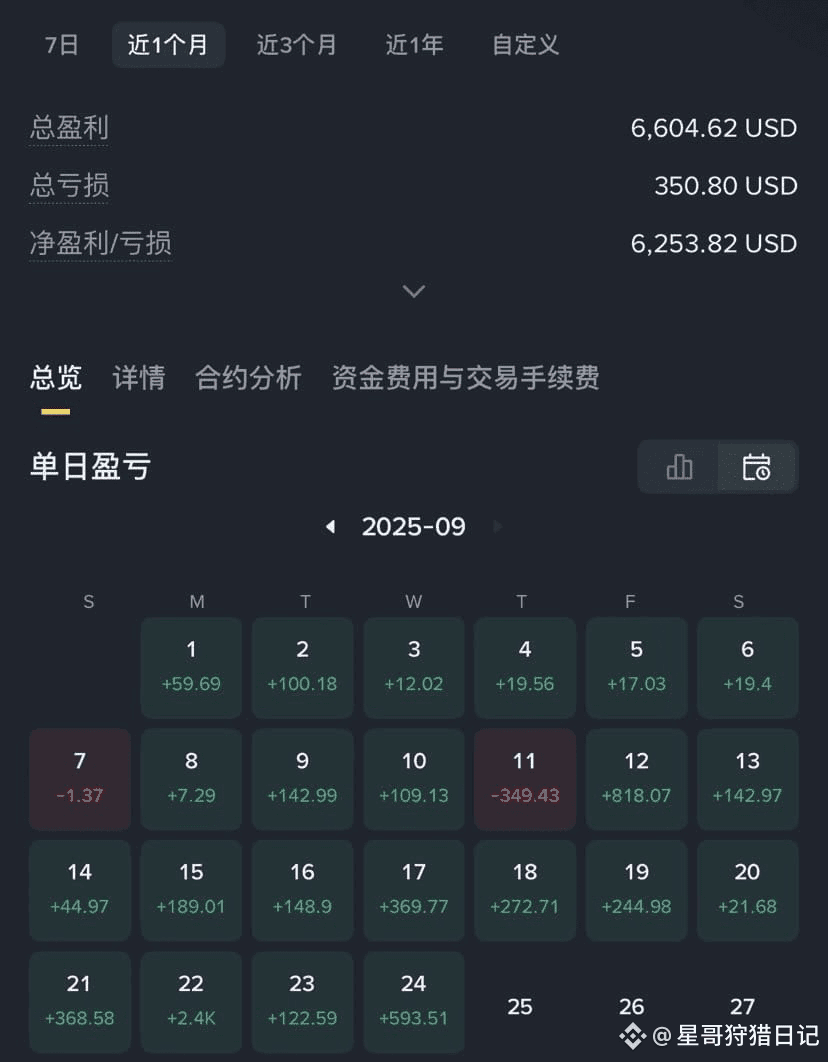Open the 合约分析 tab
The width and height of the screenshot is (828, 1062).
(248, 378)
